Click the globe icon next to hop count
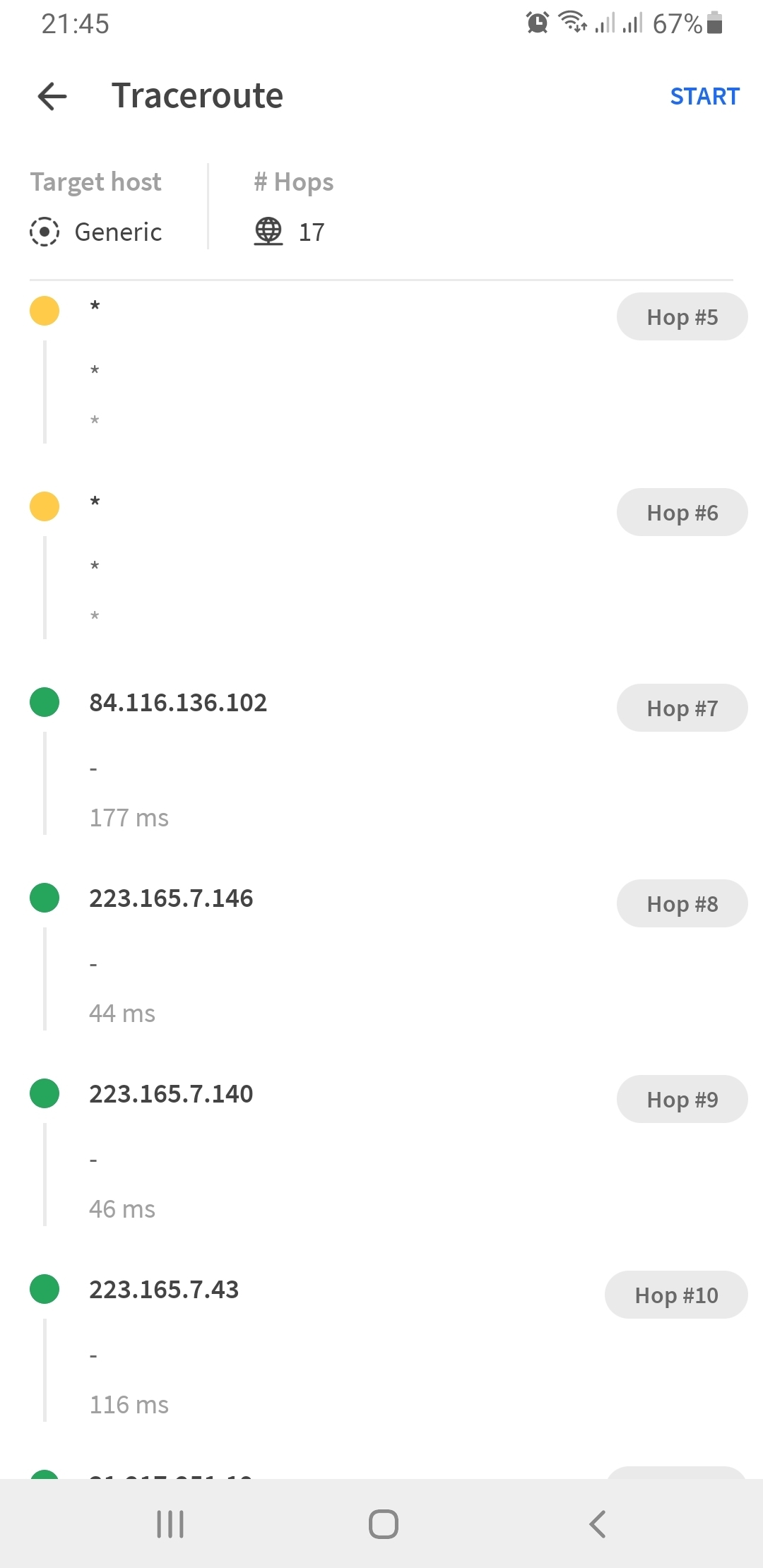Viewport: 763px width, 1568px height. click(269, 231)
